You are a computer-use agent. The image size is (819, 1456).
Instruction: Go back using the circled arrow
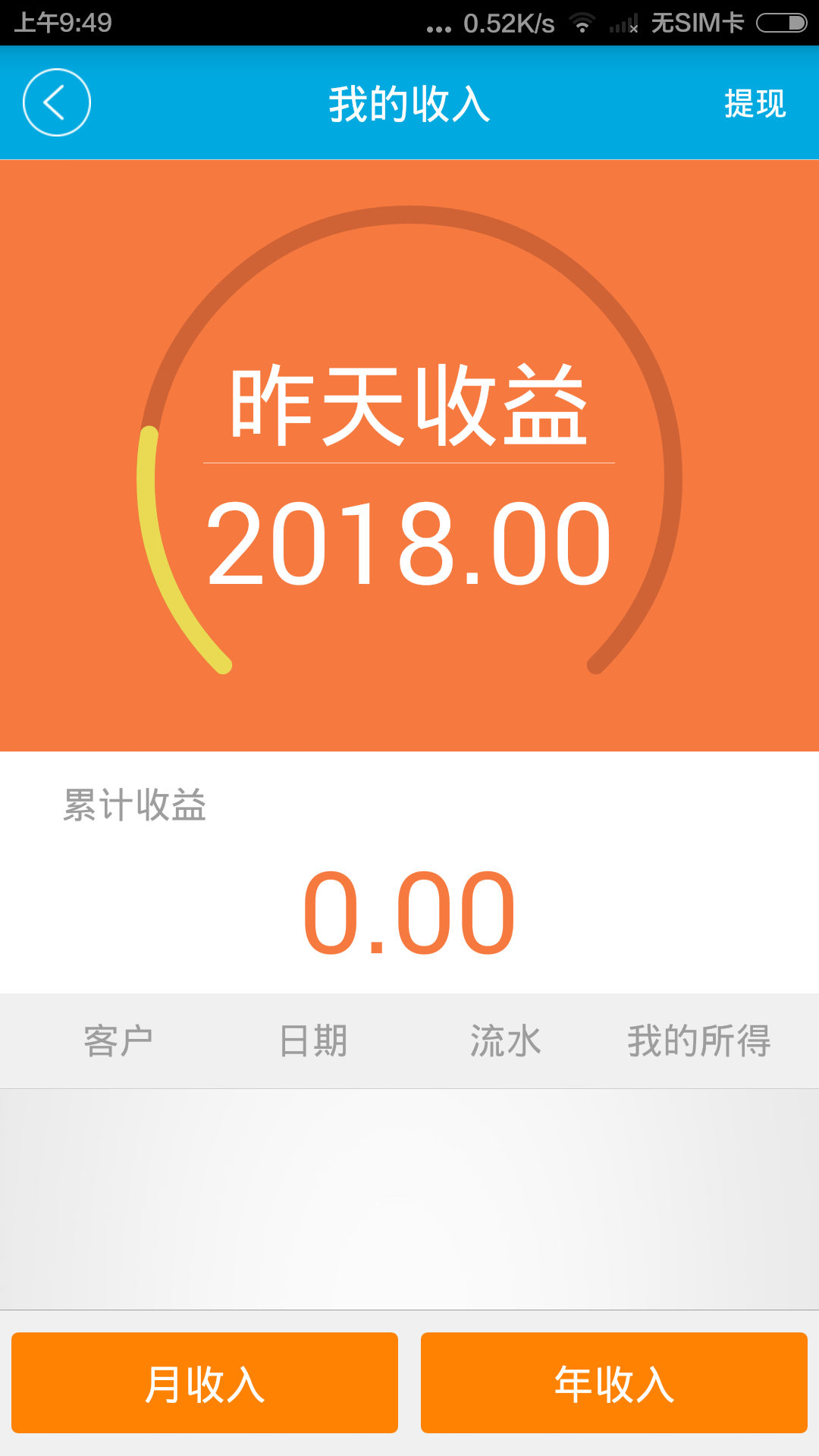pos(57,102)
